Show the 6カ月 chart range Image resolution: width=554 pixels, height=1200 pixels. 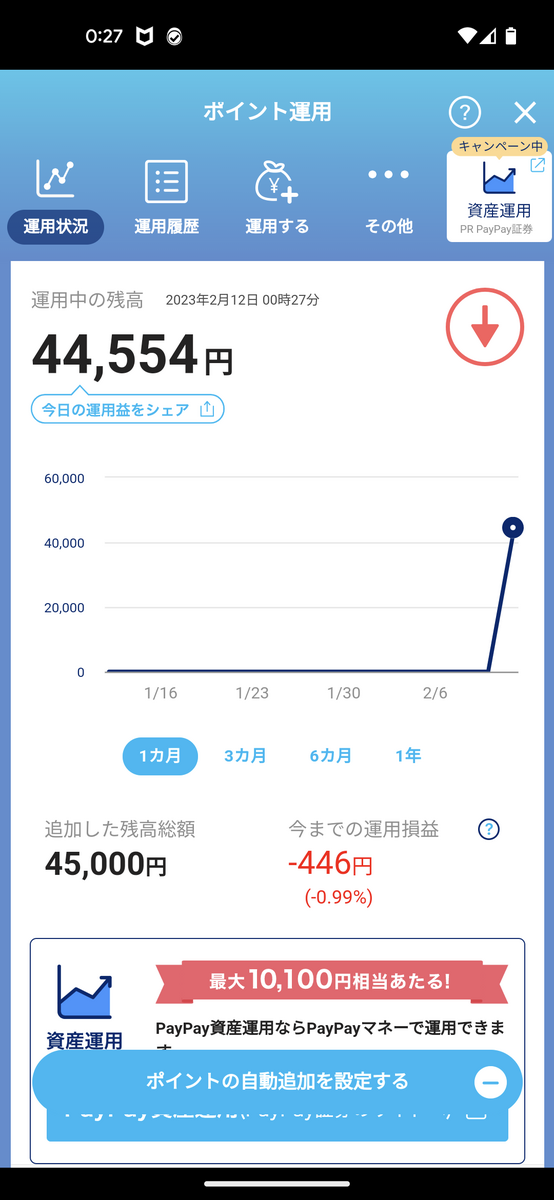coord(330,756)
